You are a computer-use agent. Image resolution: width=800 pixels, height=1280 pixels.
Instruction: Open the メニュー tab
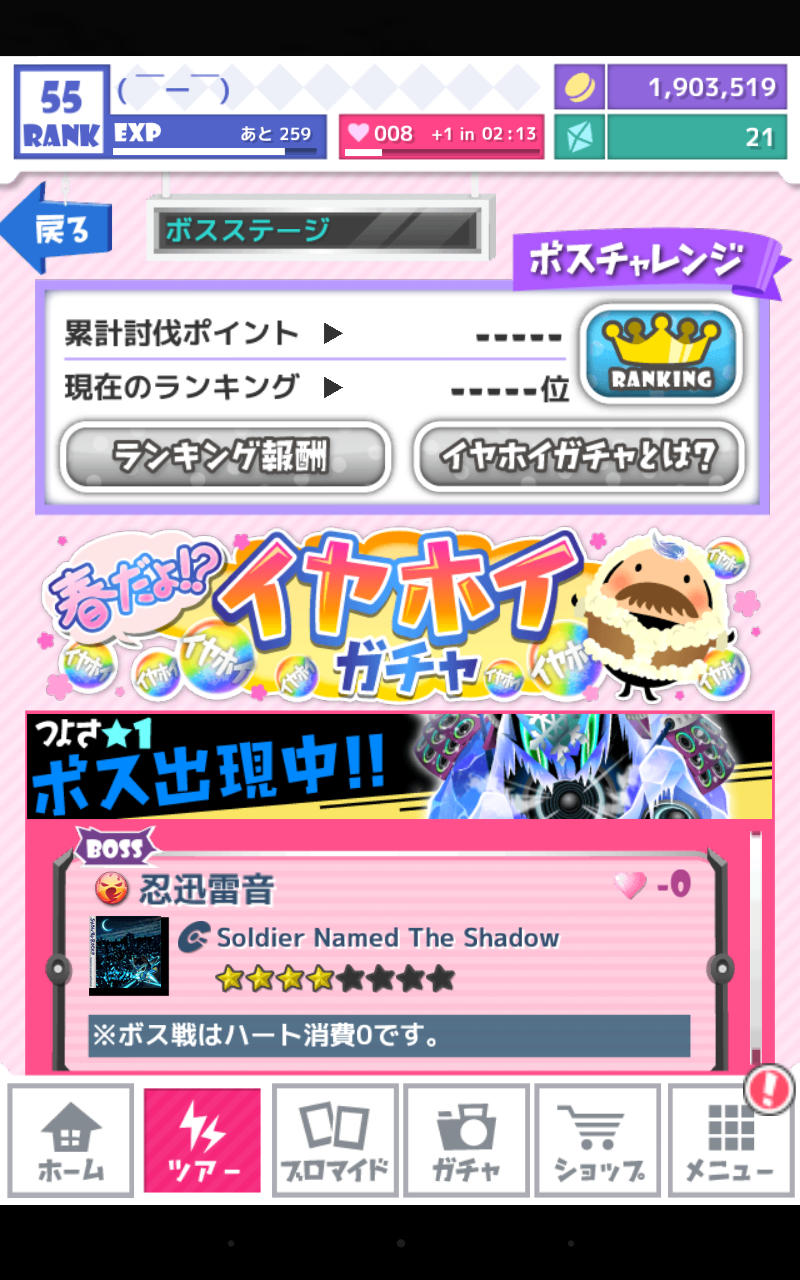coord(729,1141)
